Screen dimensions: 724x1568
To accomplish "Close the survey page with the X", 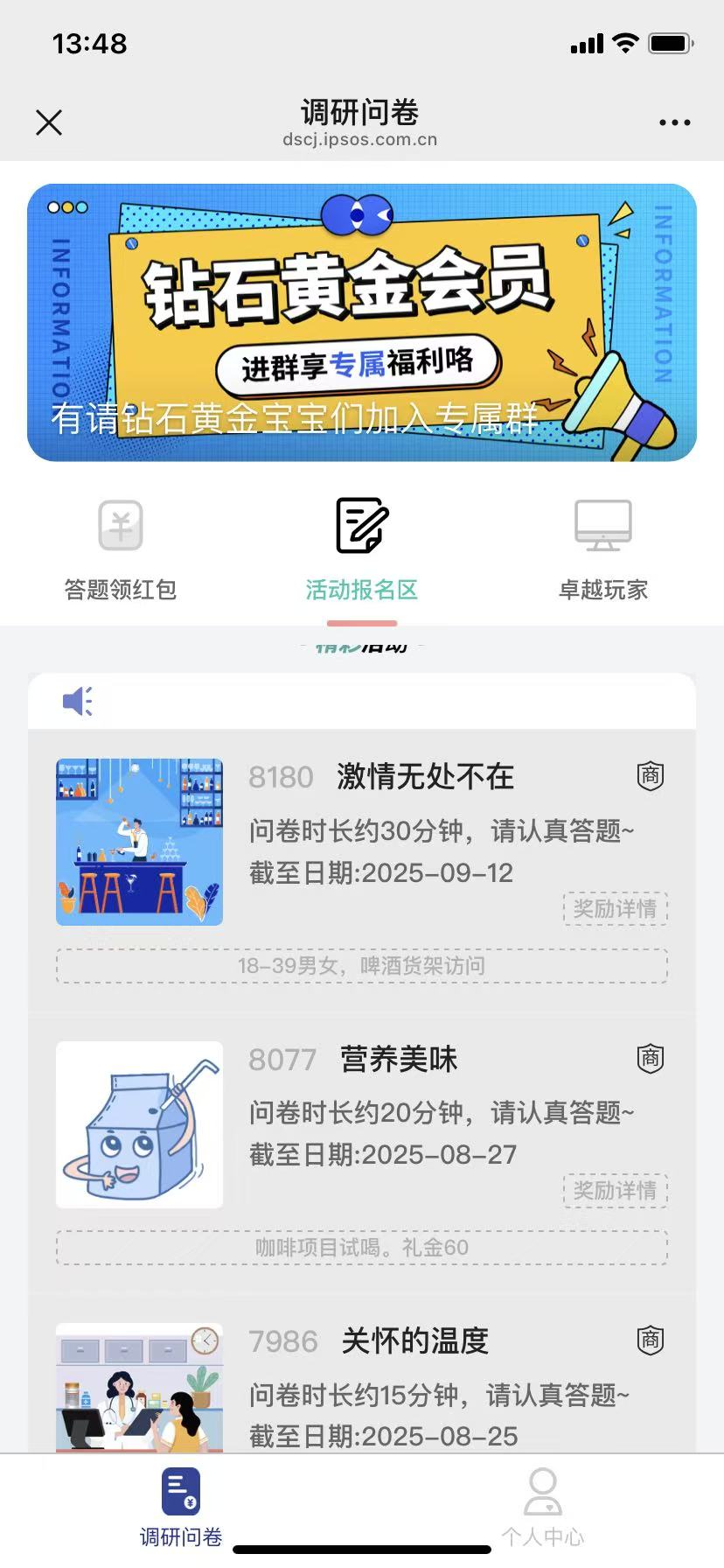I will click(x=49, y=122).
